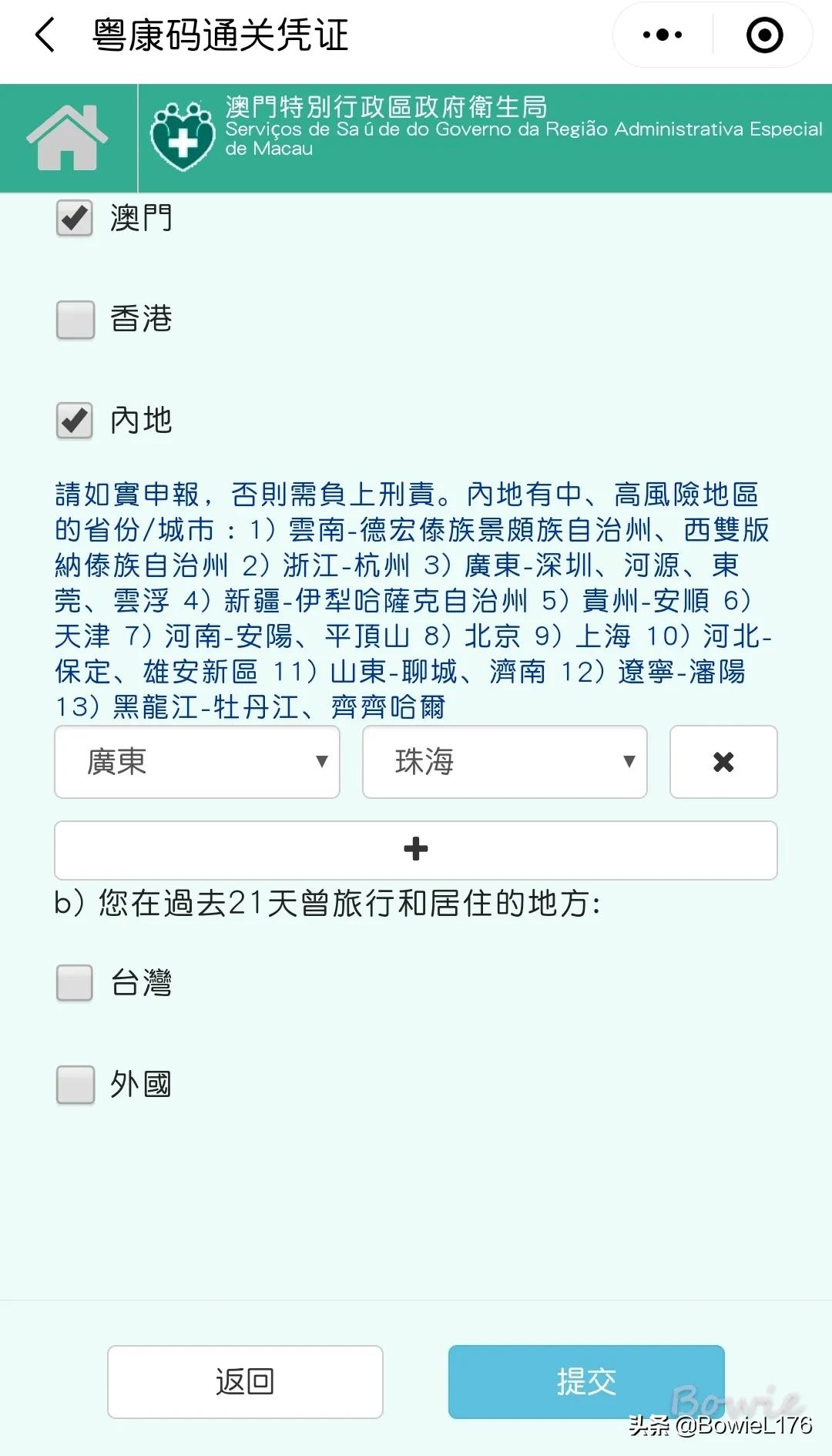Navigate back using the top-left arrow

click(x=44, y=35)
